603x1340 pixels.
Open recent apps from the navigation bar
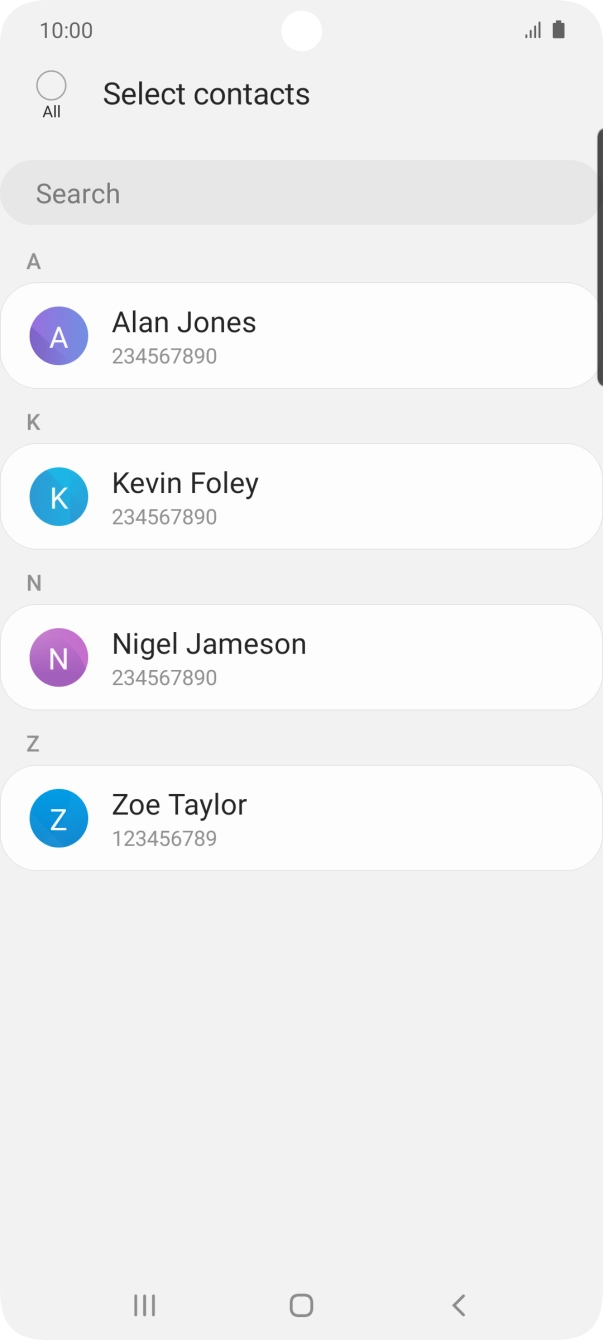click(144, 1304)
